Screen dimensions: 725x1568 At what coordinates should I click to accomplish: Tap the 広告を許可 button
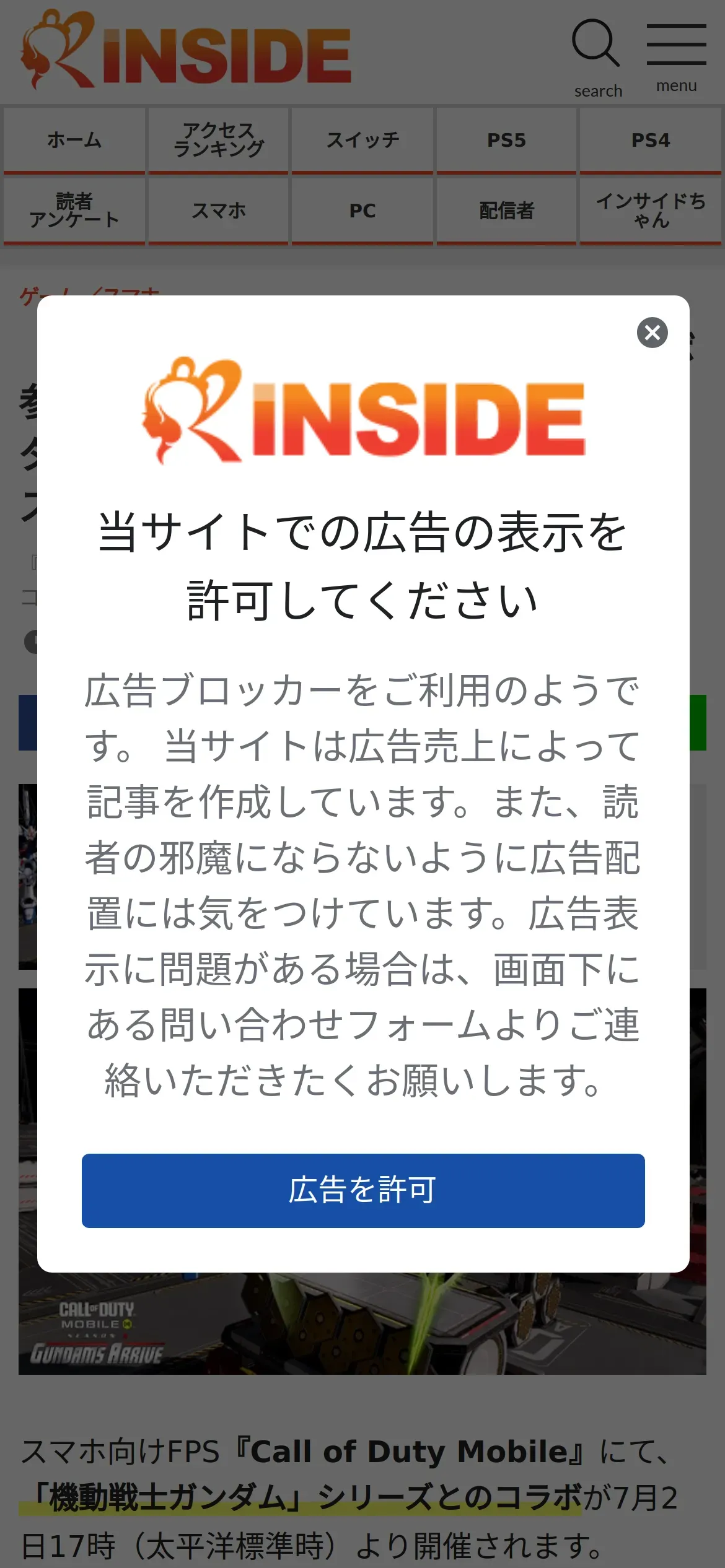[363, 1190]
